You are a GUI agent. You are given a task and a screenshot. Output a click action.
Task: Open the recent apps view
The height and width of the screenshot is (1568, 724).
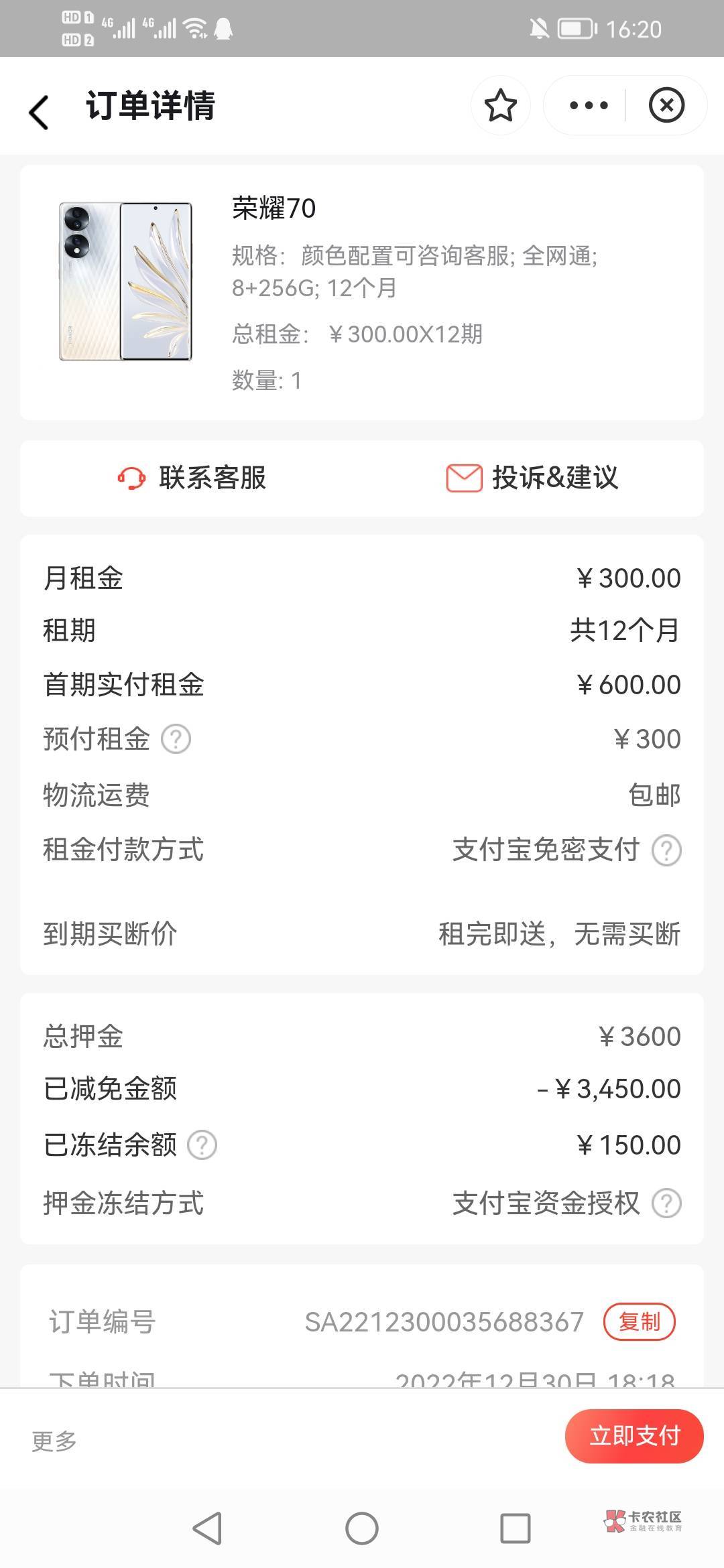click(x=516, y=1528)
